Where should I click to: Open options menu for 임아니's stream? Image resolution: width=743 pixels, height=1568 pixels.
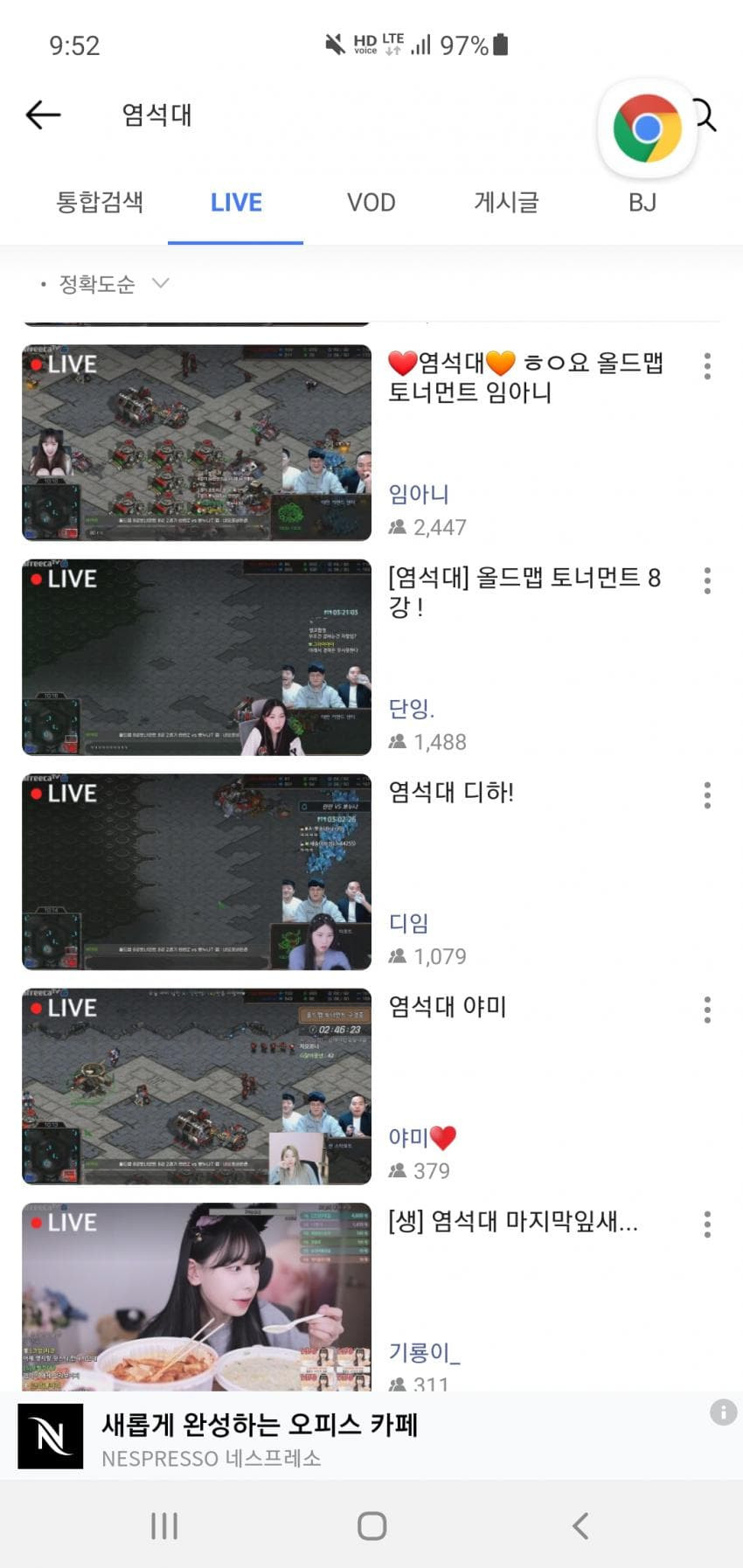click(x=707, y=366)
